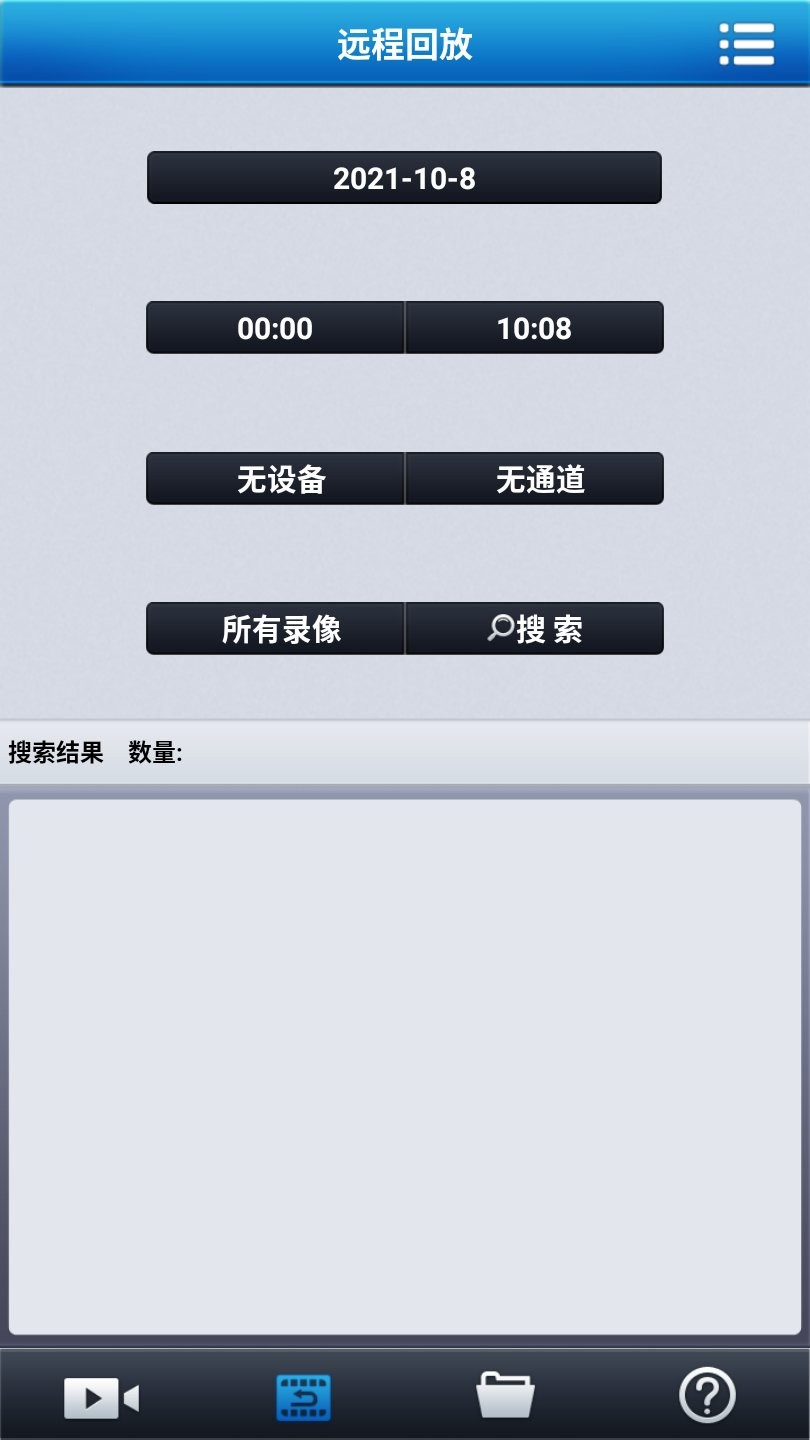Tap the 搜索 search button
Screen dimensions: 810x1440
pos(534,629)
